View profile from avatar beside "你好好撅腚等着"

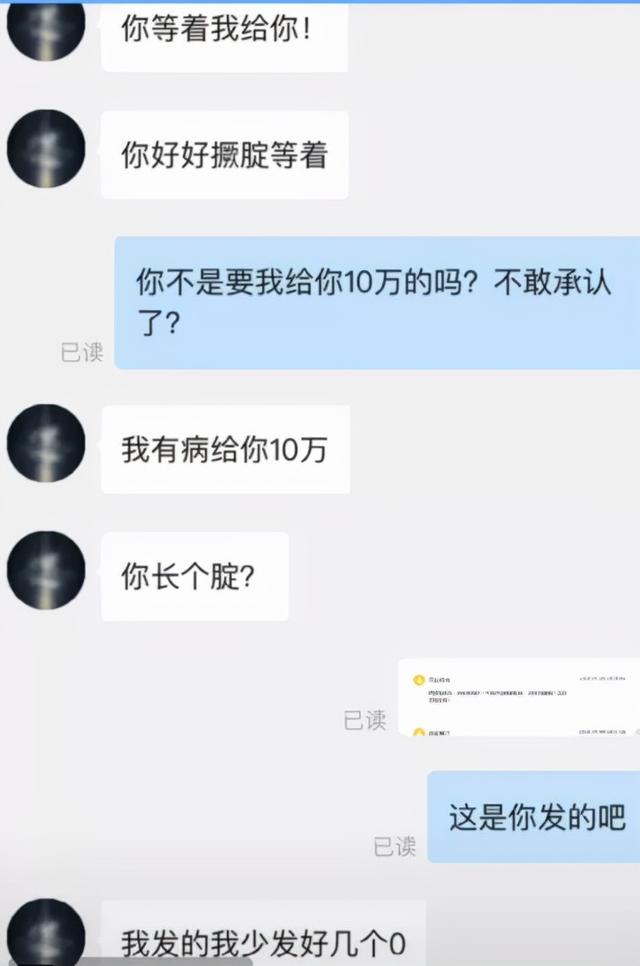coord(46,149)
